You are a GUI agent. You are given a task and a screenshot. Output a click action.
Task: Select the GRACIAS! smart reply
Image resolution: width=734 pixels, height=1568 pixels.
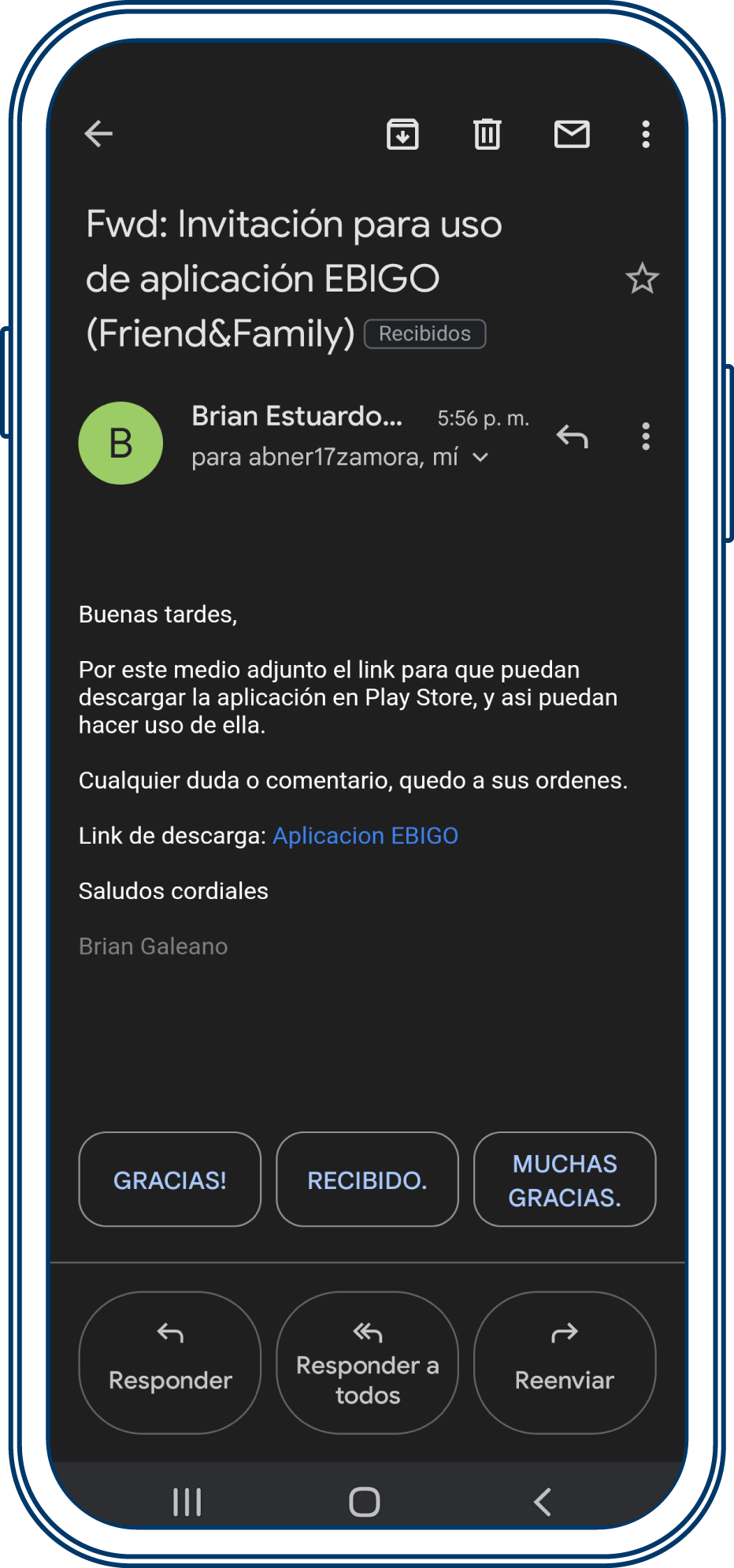170,1180
